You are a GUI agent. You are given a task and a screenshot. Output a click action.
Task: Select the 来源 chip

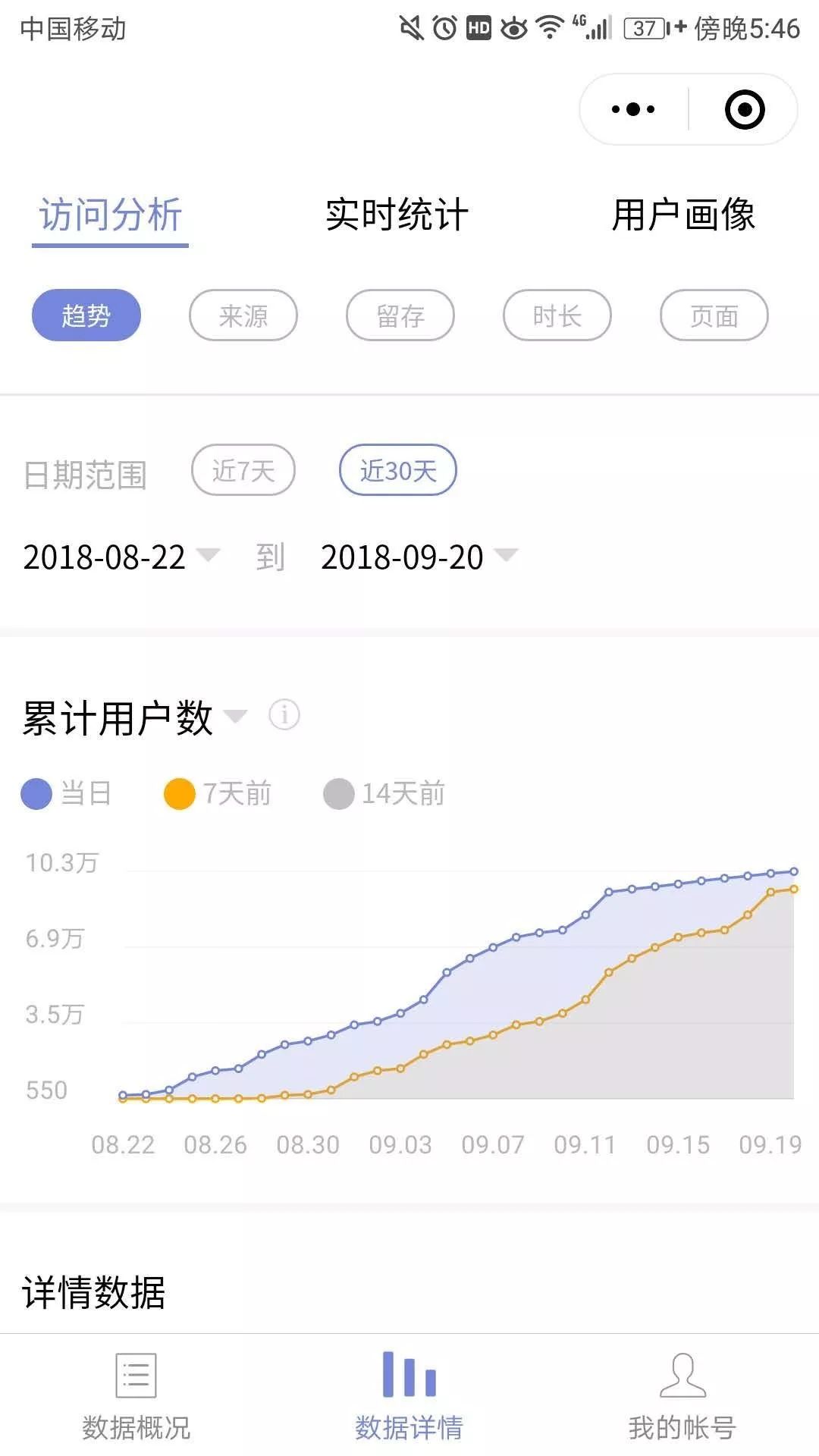click(243, 315)
